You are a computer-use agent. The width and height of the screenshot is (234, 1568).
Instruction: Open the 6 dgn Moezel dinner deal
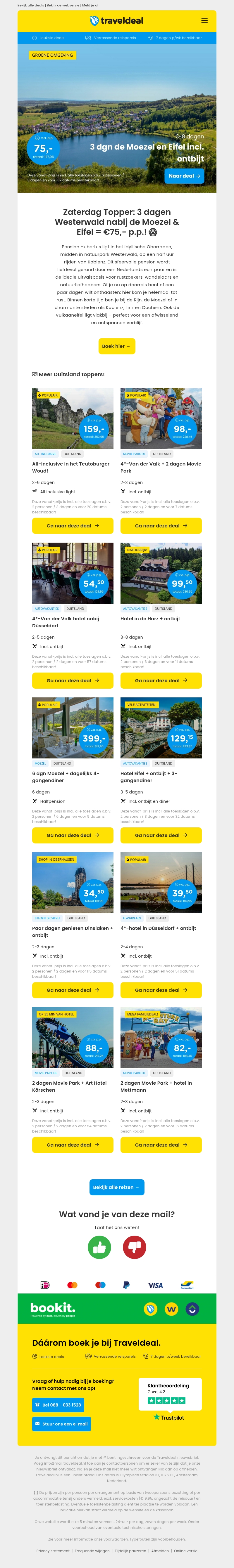[73, 835]
